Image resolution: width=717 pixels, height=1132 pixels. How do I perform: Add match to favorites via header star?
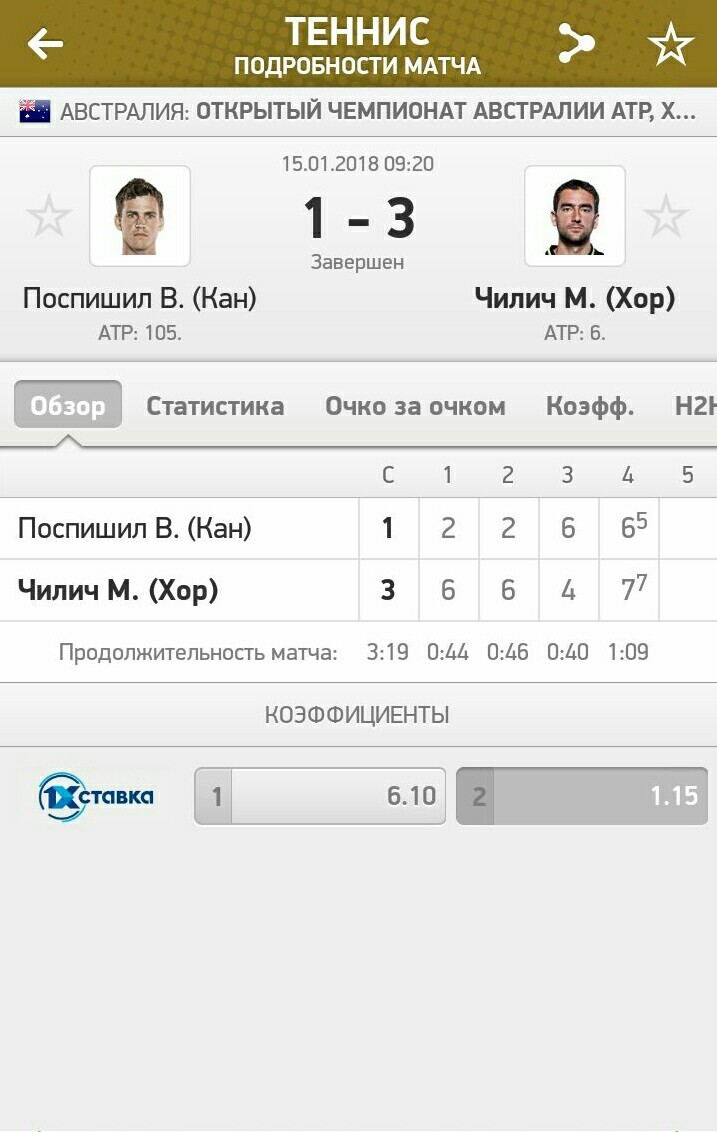(670, 44)
